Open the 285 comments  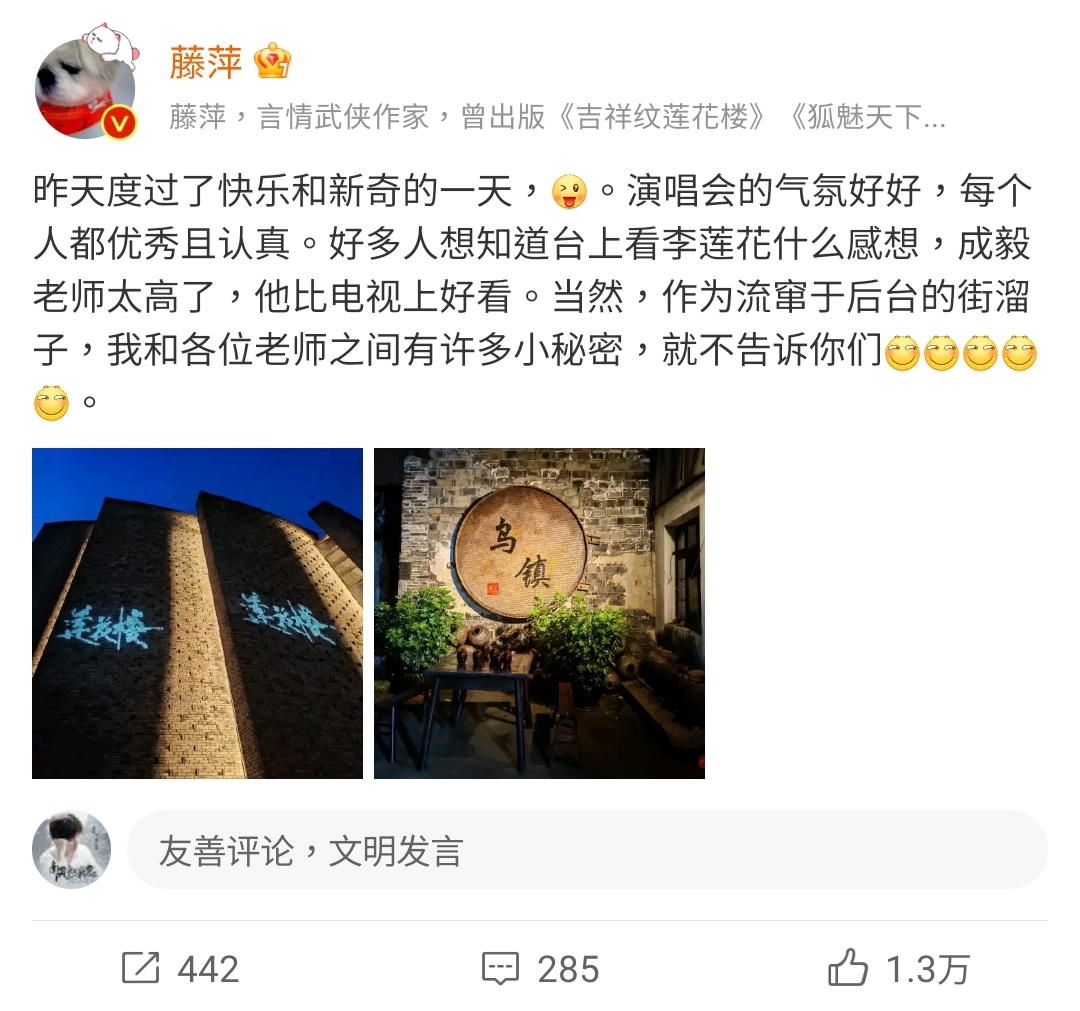point(540,968)
